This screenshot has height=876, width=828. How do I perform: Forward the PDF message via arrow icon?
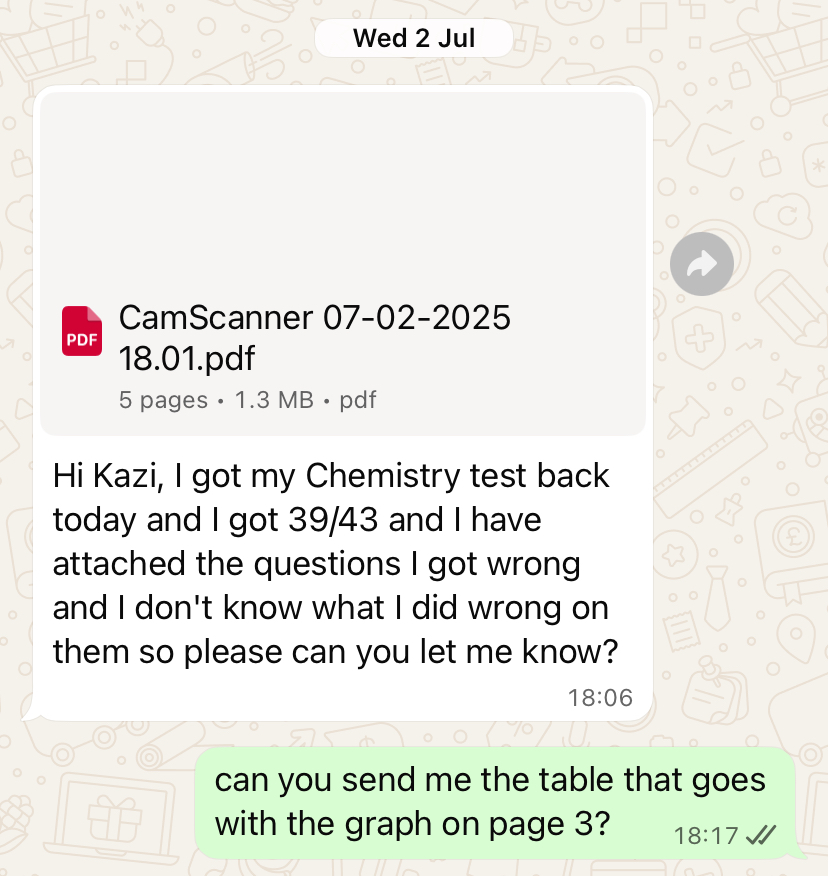[x=702, y=264]
